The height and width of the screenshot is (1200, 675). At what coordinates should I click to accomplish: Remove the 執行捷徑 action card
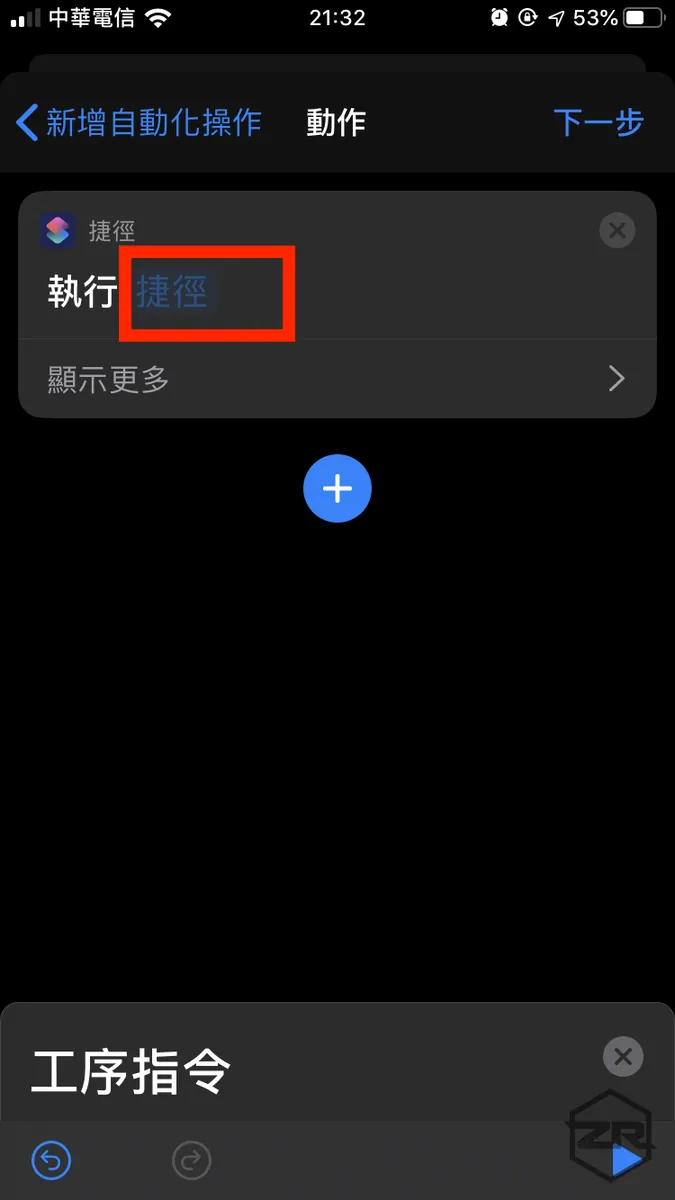[x=617, y=231]
